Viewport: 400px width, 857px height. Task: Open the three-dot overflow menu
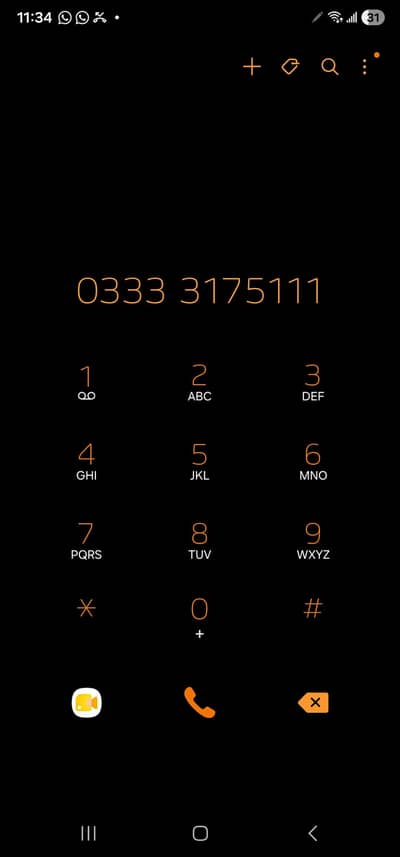tap(365, 67)
